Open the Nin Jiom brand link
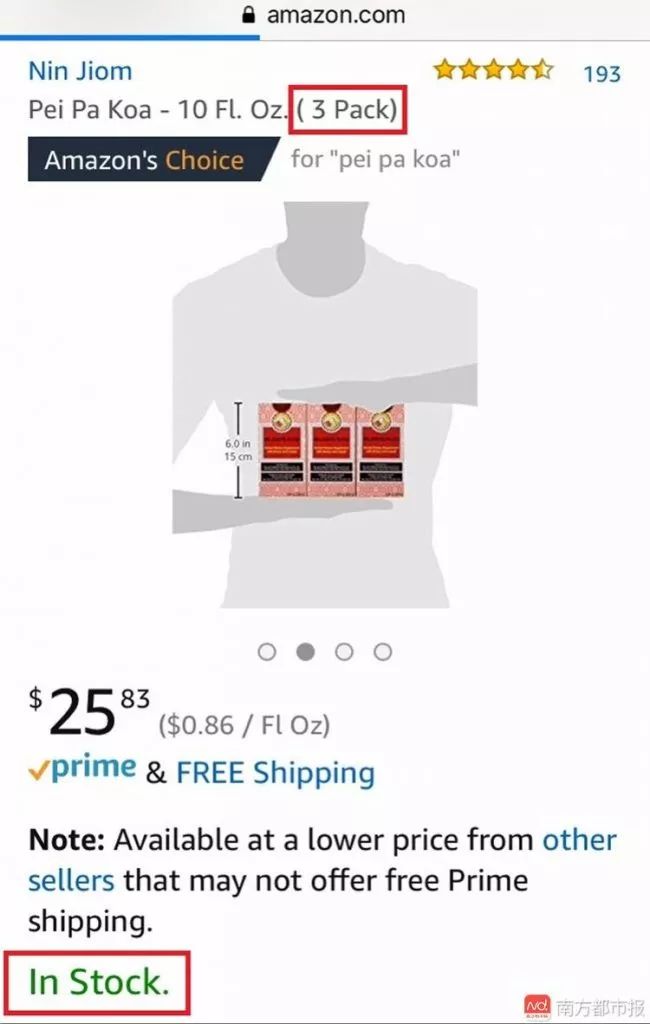 tap(80, 71)
